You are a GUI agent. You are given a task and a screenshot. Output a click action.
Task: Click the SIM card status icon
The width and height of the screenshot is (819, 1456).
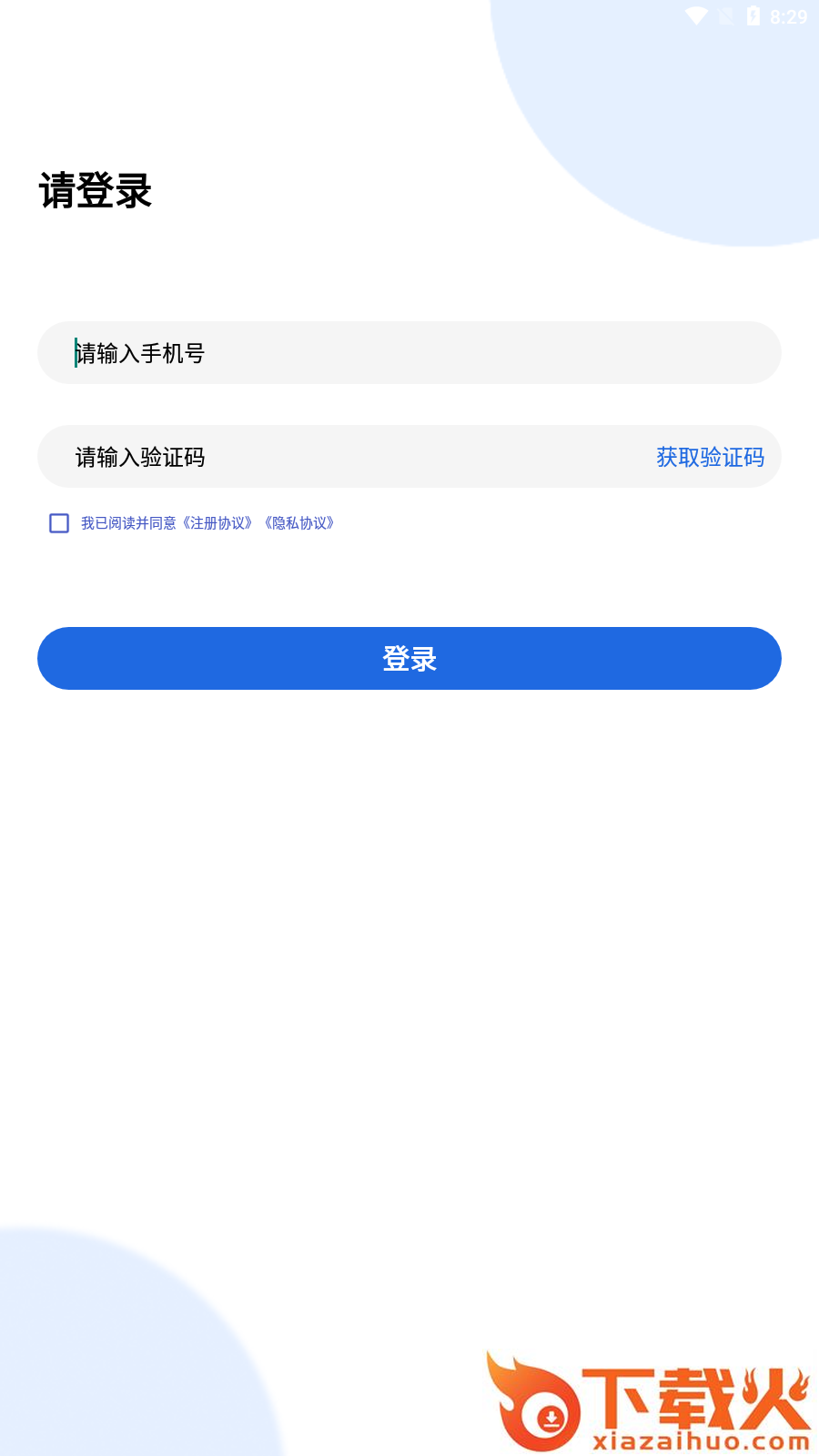tap(723, 15)
